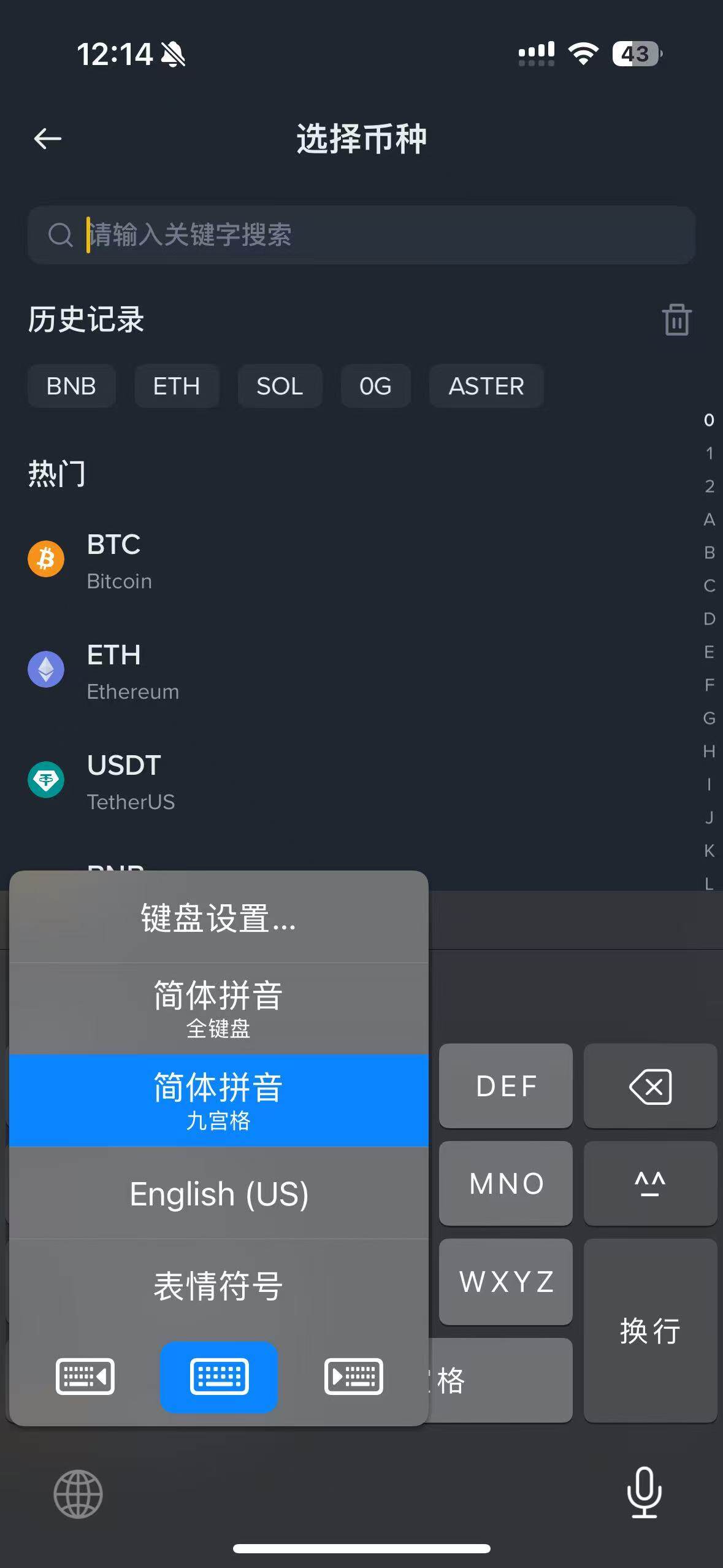Start dictation with microphone icon
This screenshot has height=1568, width=723.
pyautogui.click(x=644, y=1493)
